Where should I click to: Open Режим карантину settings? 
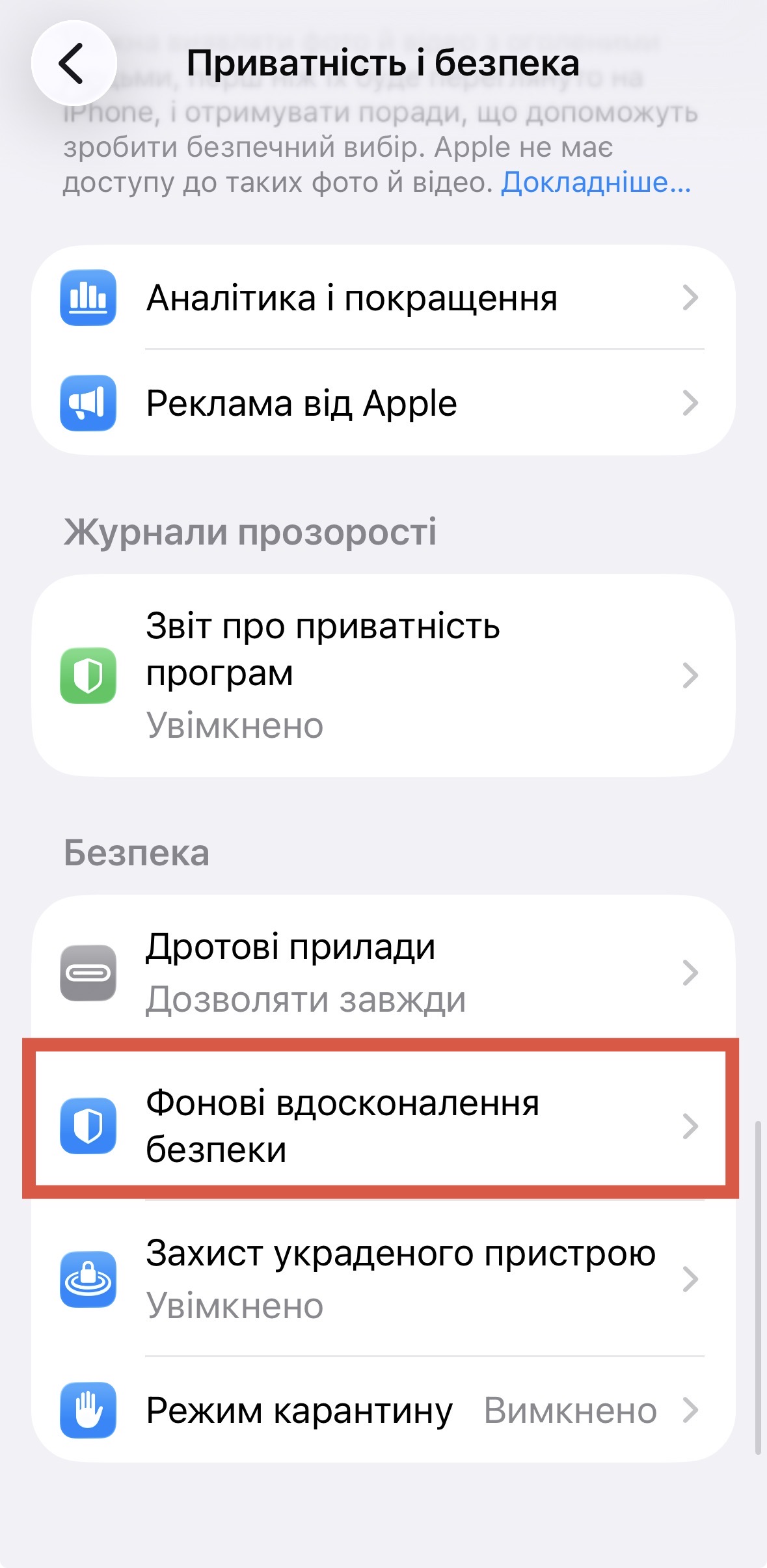(383, 1411)
